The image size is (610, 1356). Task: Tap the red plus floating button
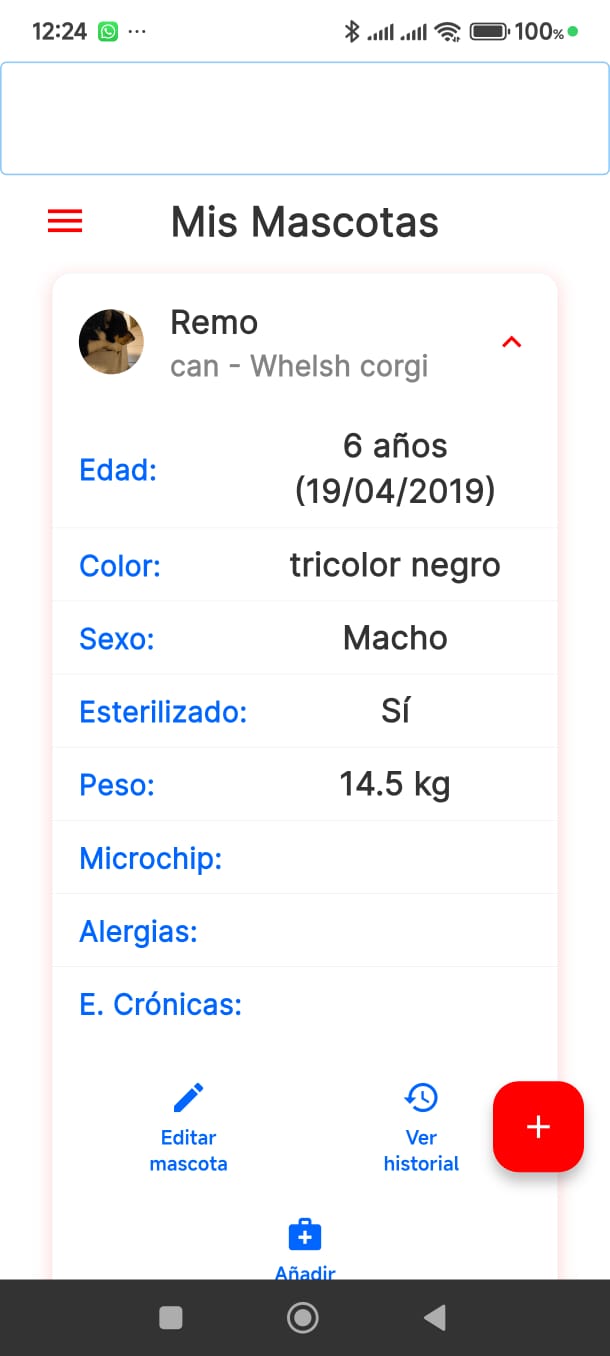pos(538,1126)
